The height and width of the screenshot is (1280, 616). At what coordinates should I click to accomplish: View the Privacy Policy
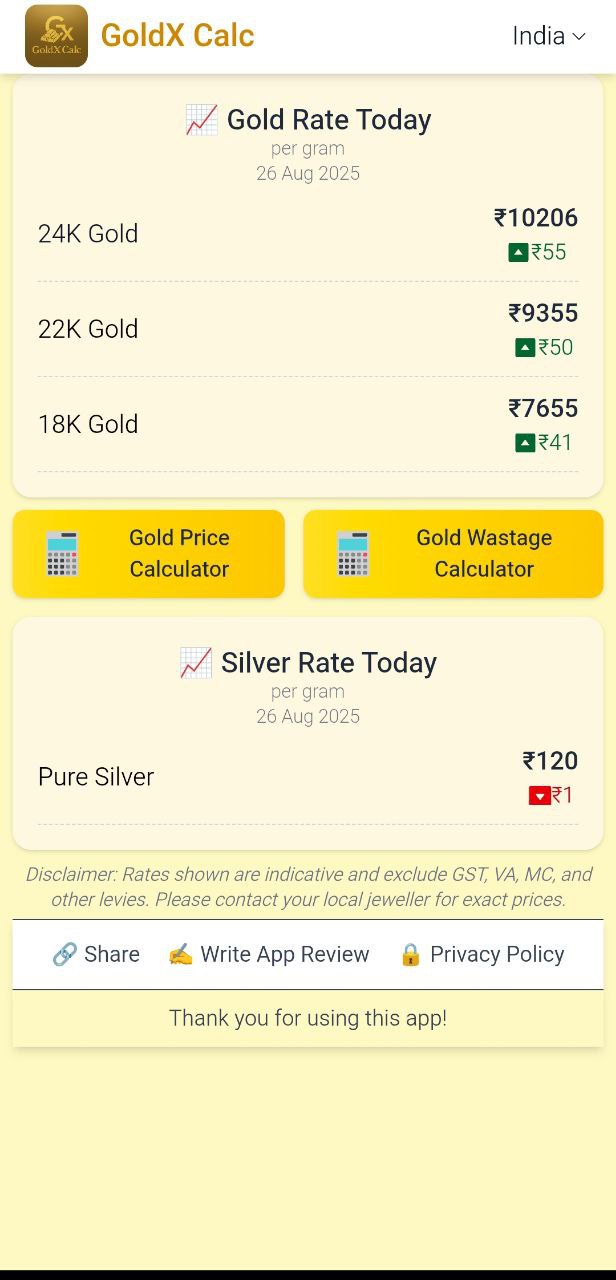coord(481,954)
